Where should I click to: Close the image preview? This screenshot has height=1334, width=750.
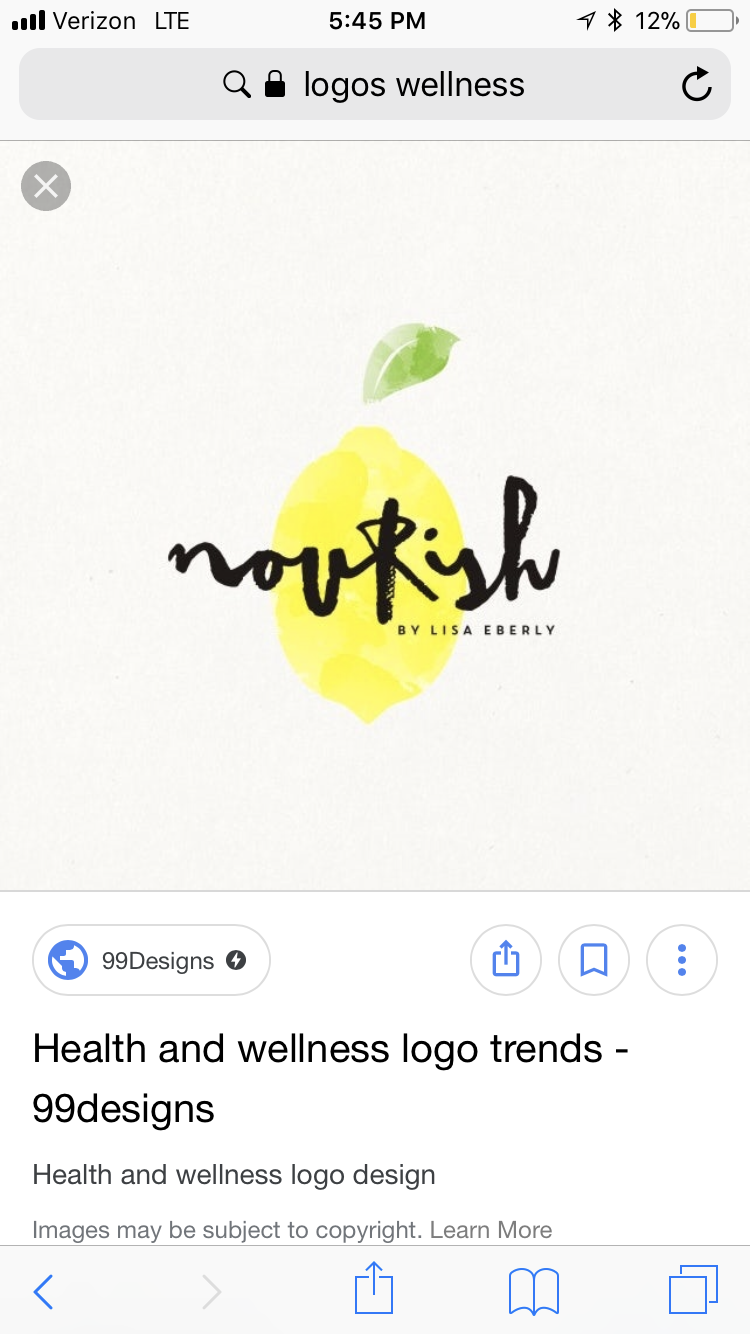[46, 186]
